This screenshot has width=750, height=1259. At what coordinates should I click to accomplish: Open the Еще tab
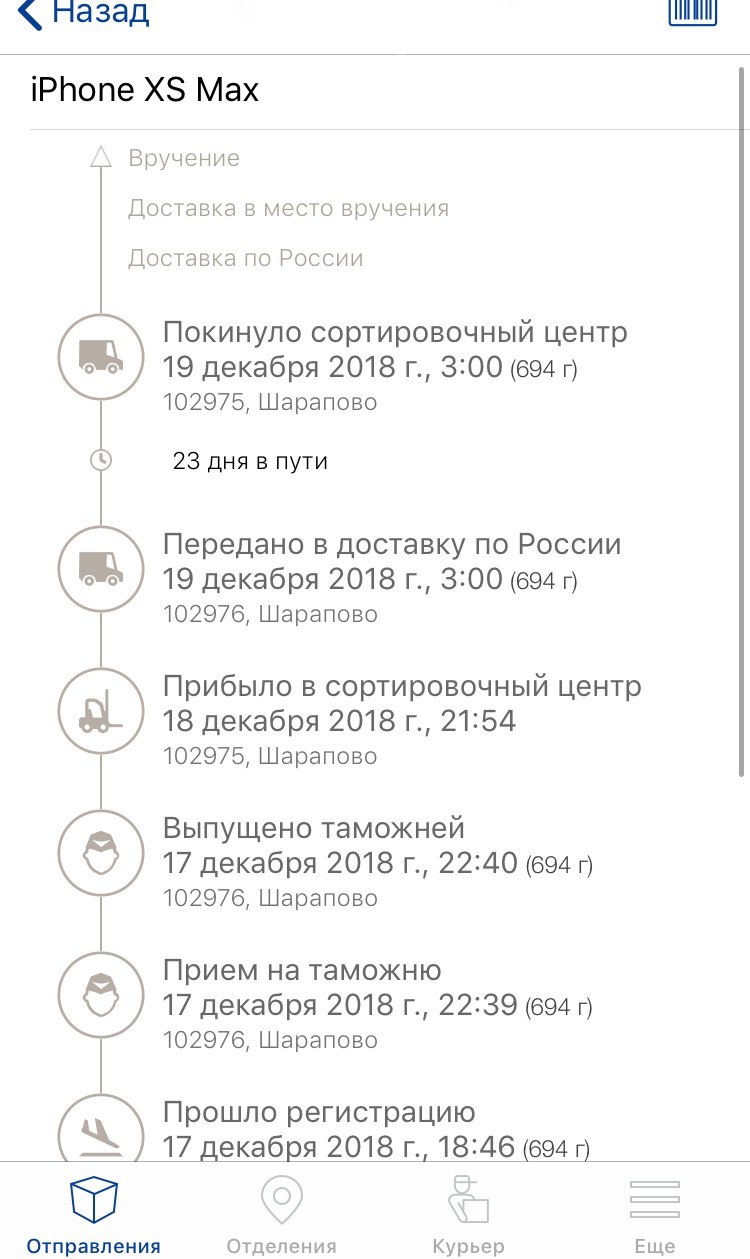tap(655, 1214)
